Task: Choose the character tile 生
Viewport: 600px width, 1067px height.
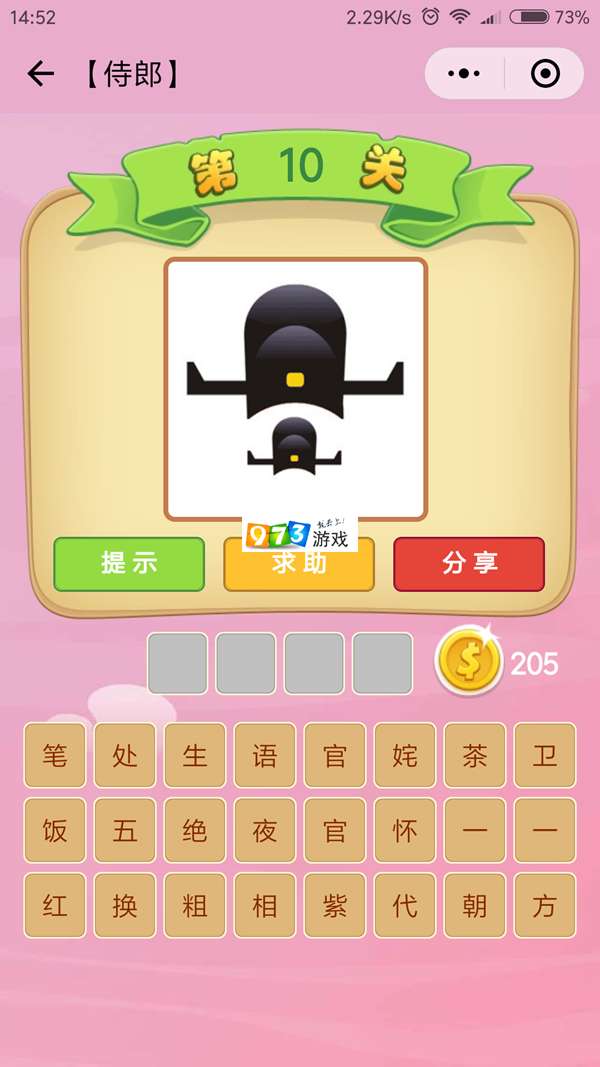Action: pos(195,755)
